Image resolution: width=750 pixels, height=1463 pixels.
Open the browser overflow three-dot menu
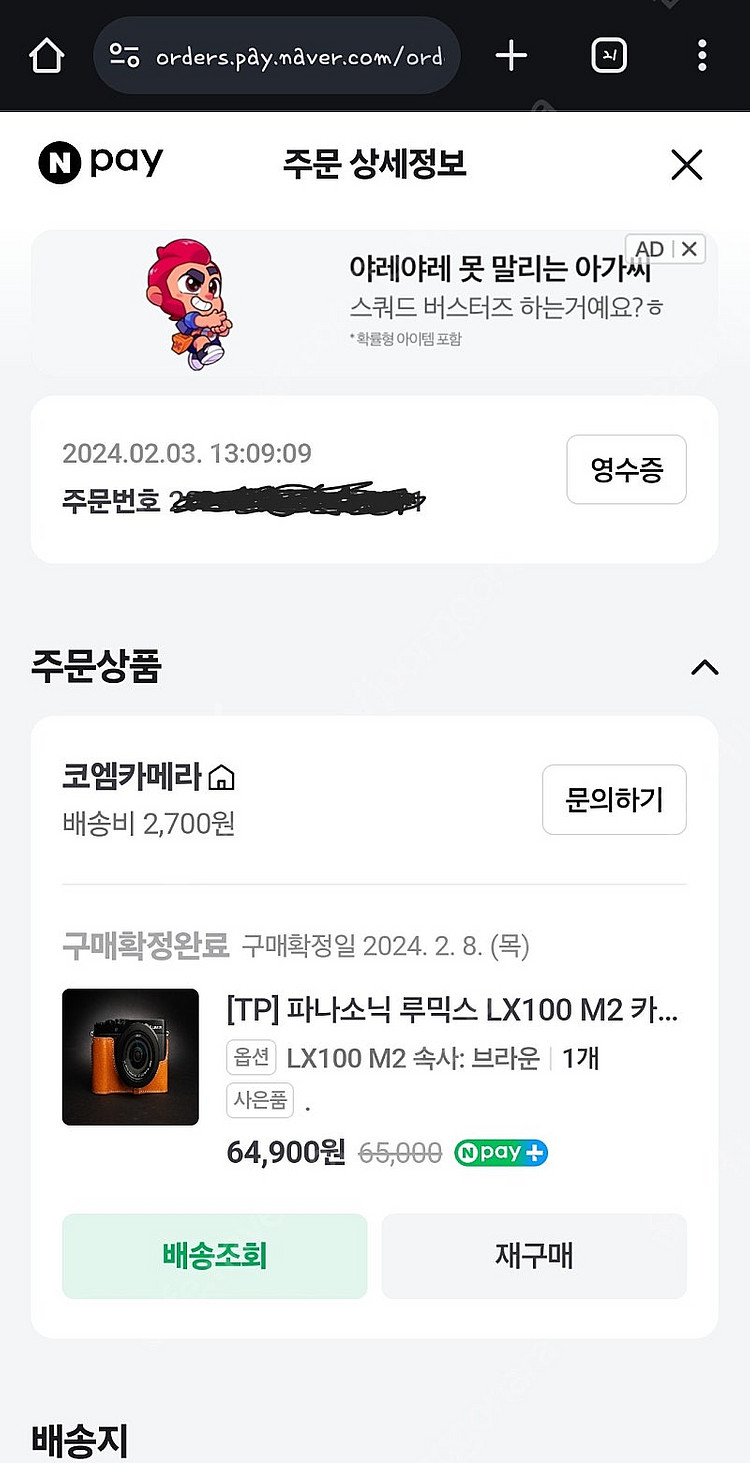click(x=702, y=55)
